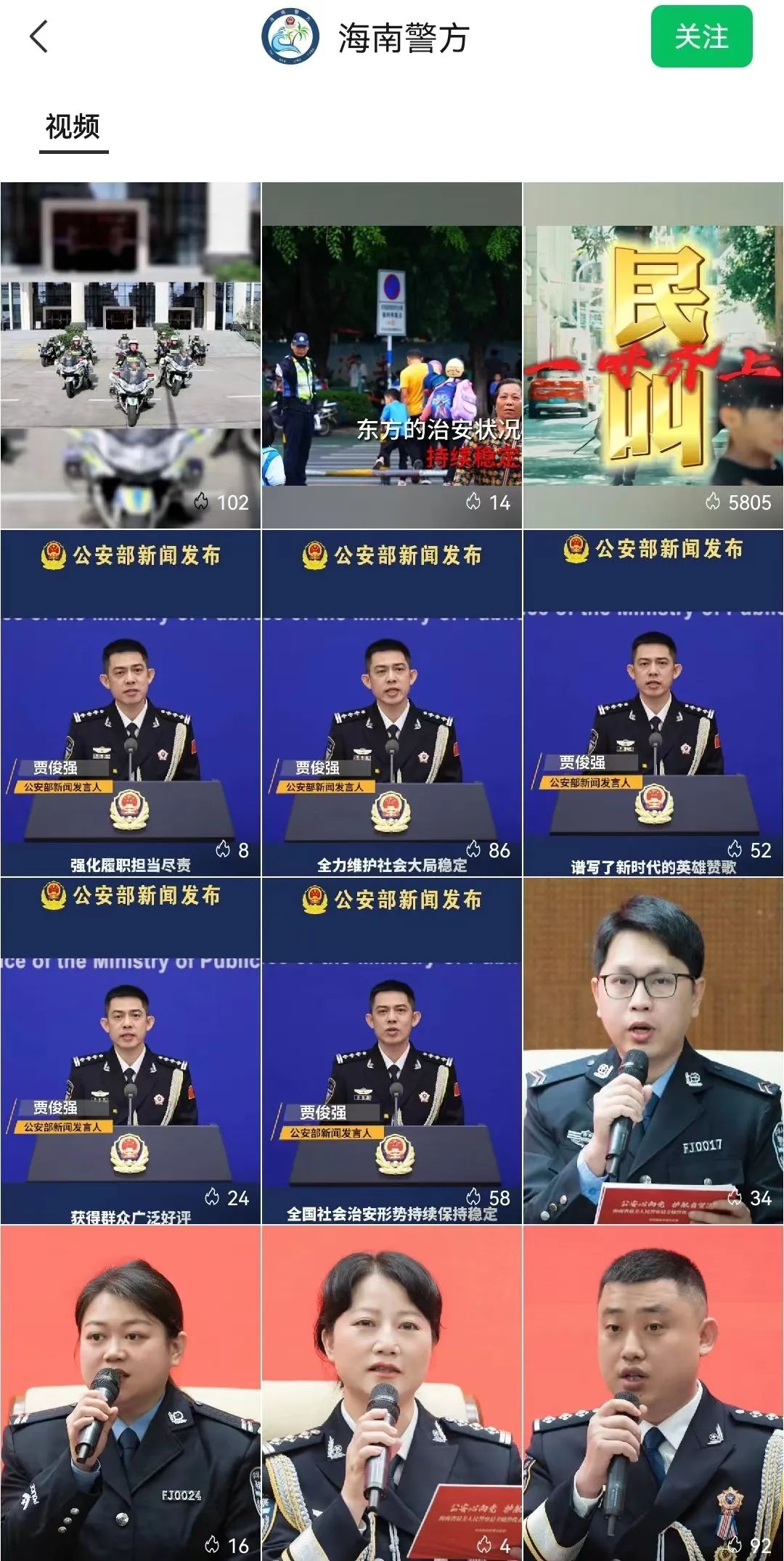Play the video with officer badge FJ0017
This screenshot has width=784, height=1561.
click(653, 1051)
